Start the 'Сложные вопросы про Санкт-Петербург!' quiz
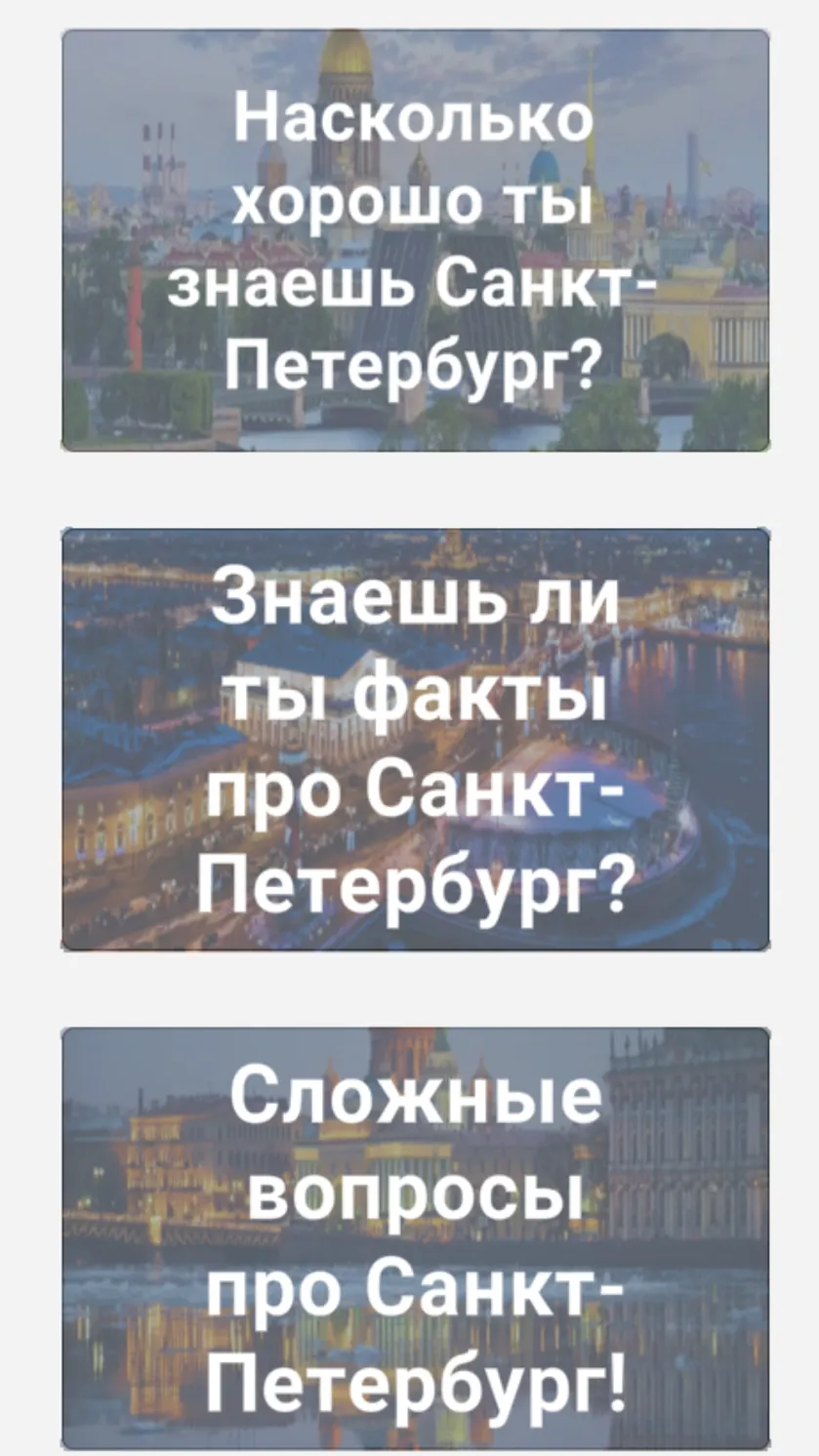The height and width of the screenshot is (1456, 819). tap(416, 1237)
